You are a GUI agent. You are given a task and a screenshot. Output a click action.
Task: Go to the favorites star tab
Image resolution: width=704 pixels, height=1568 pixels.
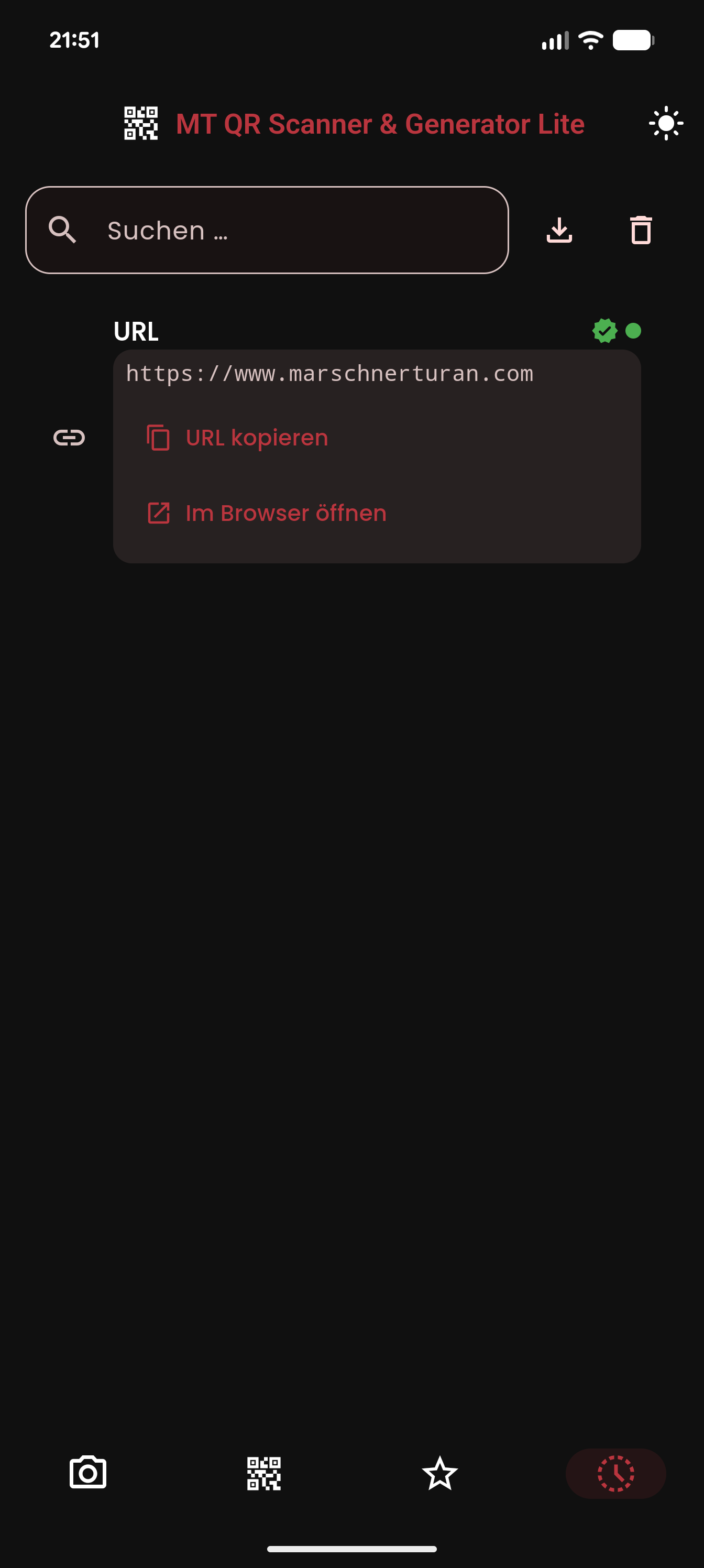coord(440,1473)
